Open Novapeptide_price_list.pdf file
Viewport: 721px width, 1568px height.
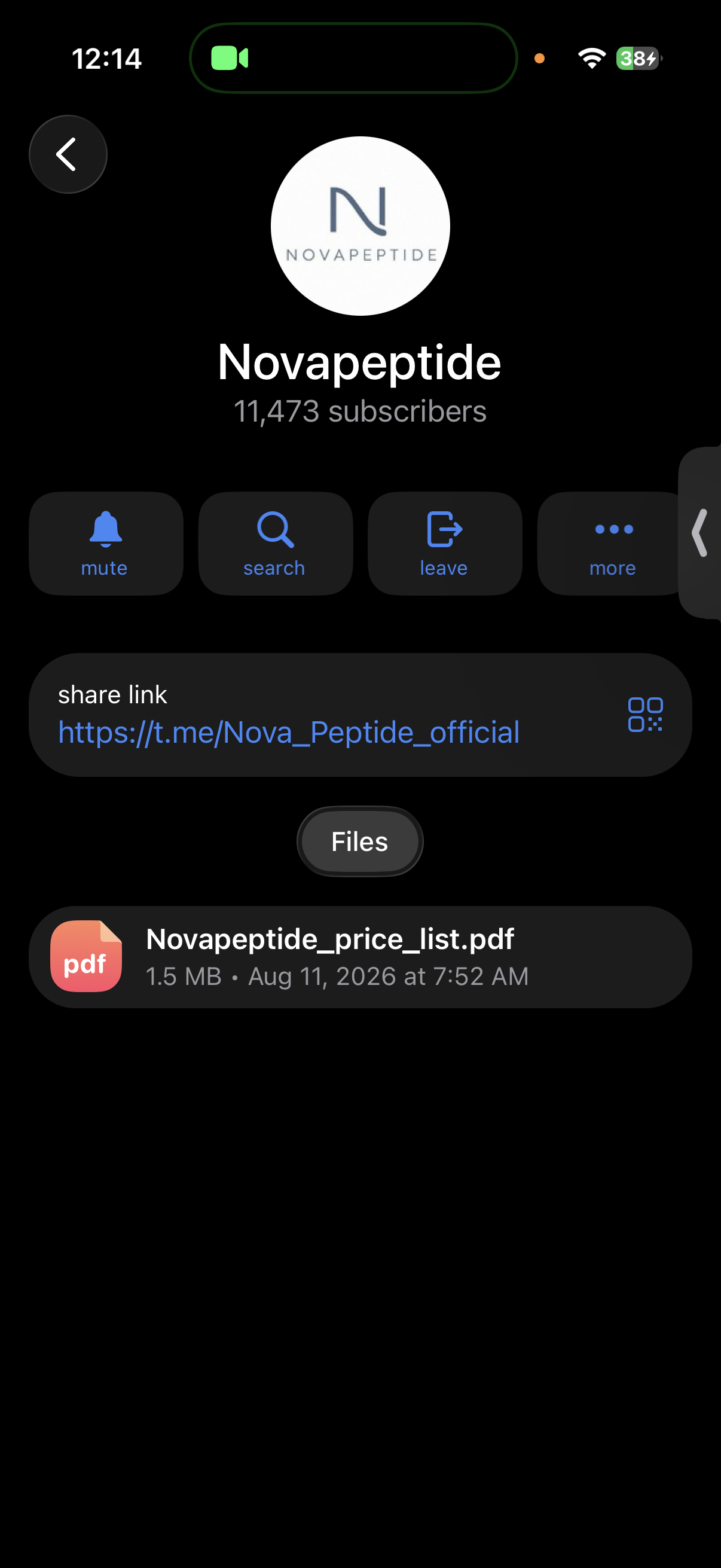click(360, 957)
